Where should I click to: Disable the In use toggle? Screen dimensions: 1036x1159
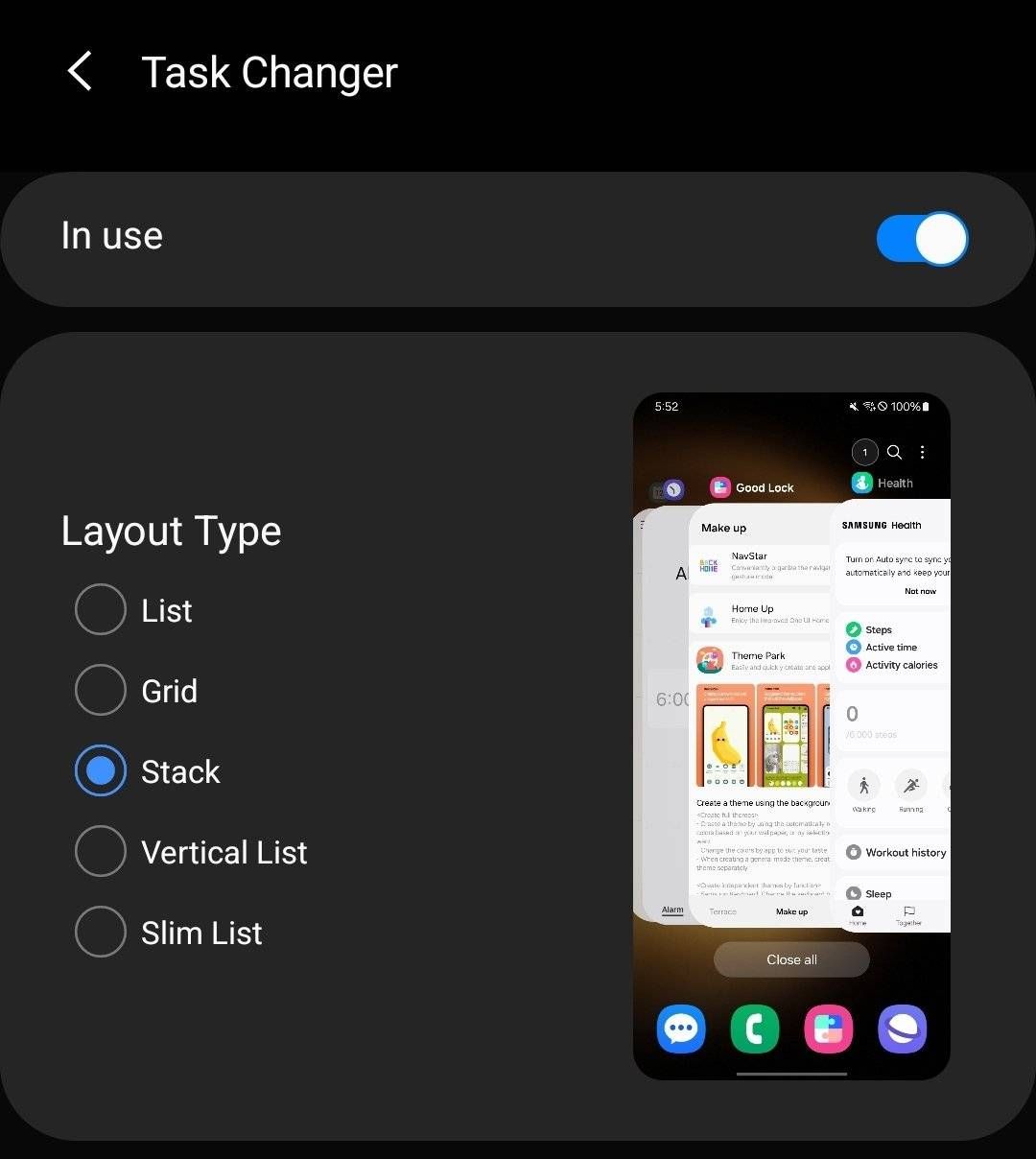(x=921, y=239)
